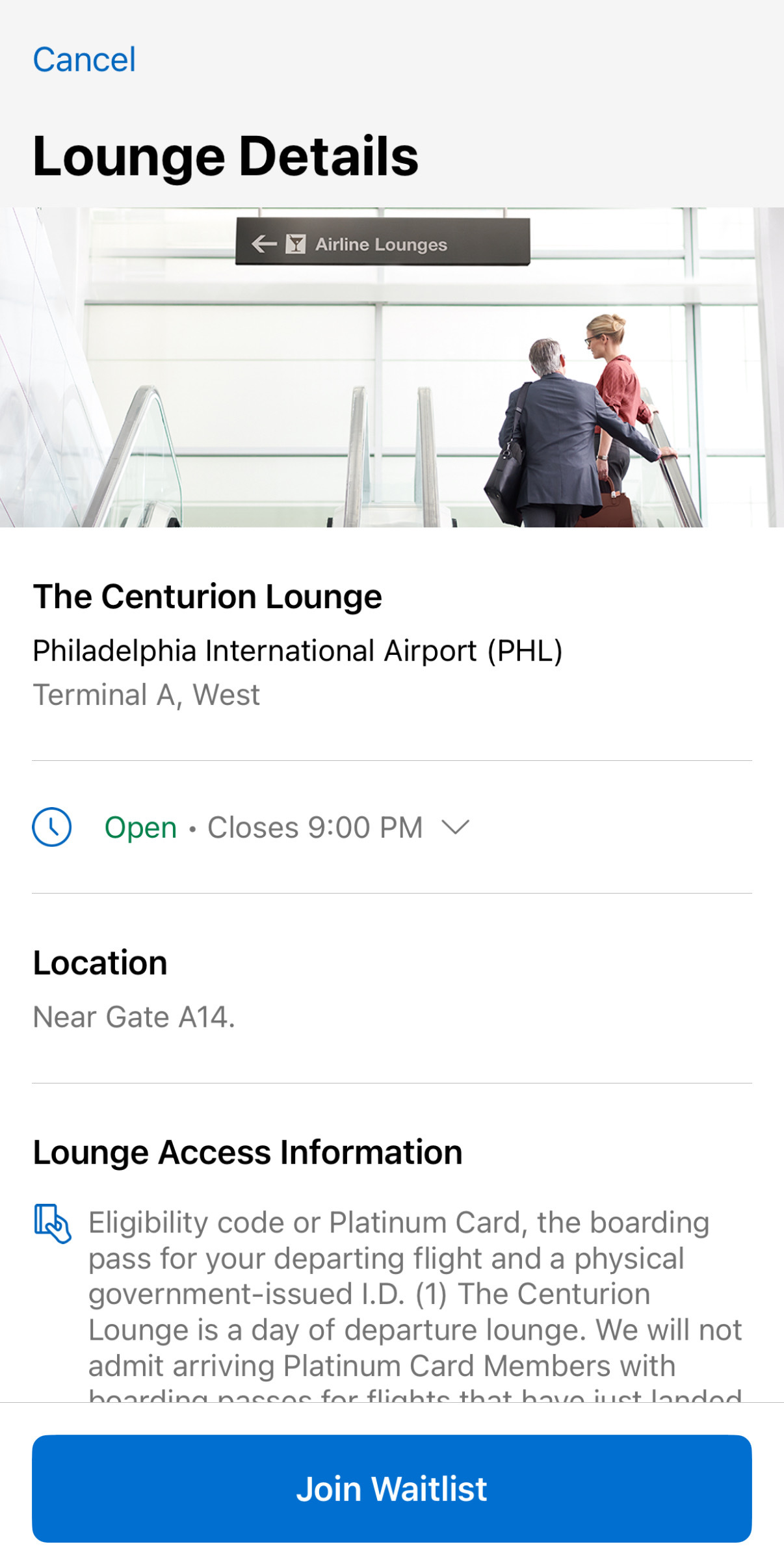Image resolution: width=784 pixels, height=1568 pixels.
Task: Select the Open status indicator
Action: 140,827
